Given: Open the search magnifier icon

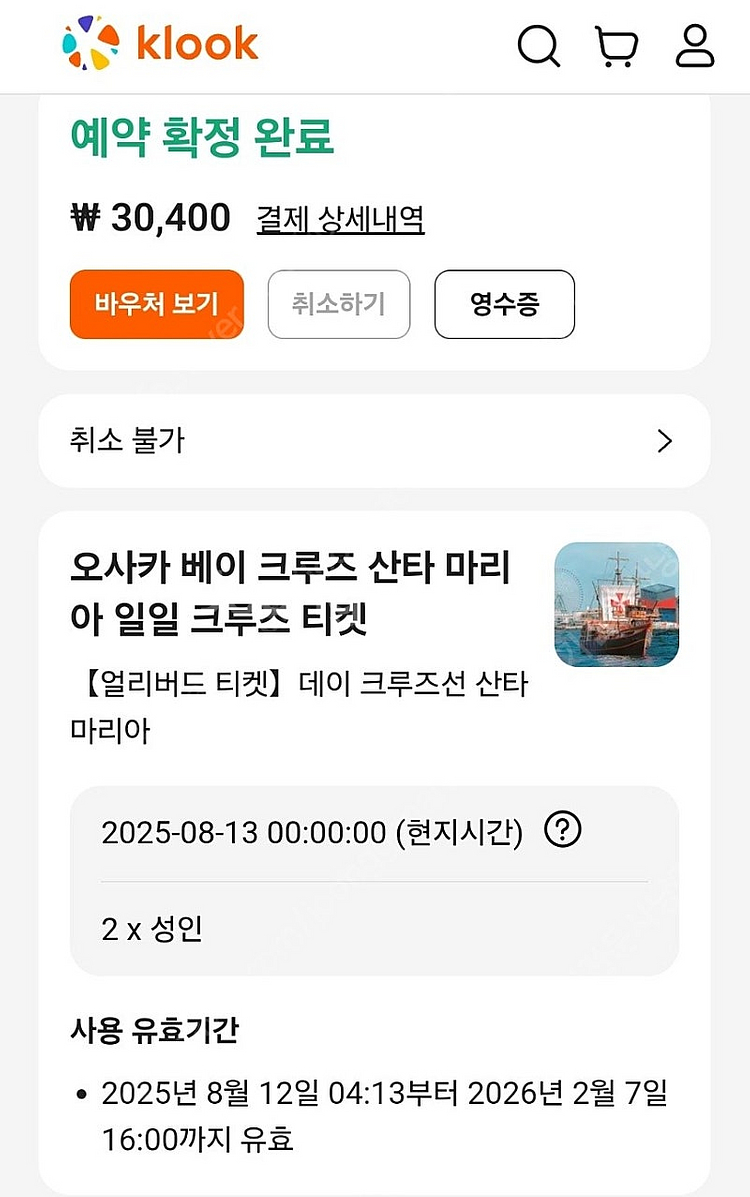Looking at the screenshot, I should [538, 45].
